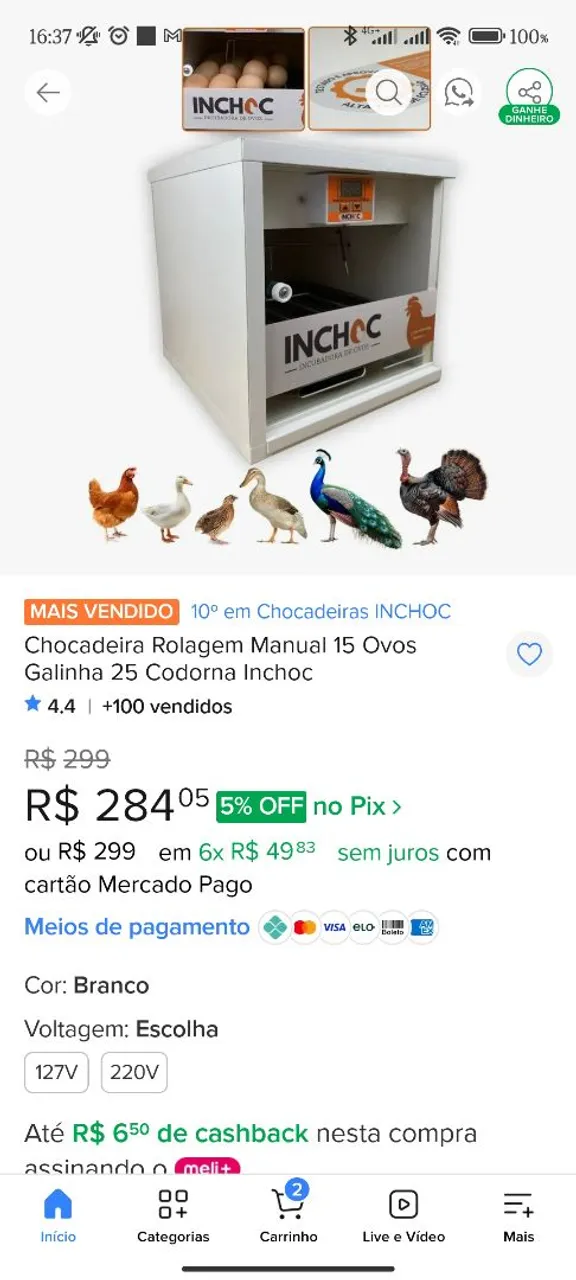Open the 10º em Chocadeiras INCHOC link
Image resolution: width=576 pixels, height=1280 pixels.
tap(321, 611)
